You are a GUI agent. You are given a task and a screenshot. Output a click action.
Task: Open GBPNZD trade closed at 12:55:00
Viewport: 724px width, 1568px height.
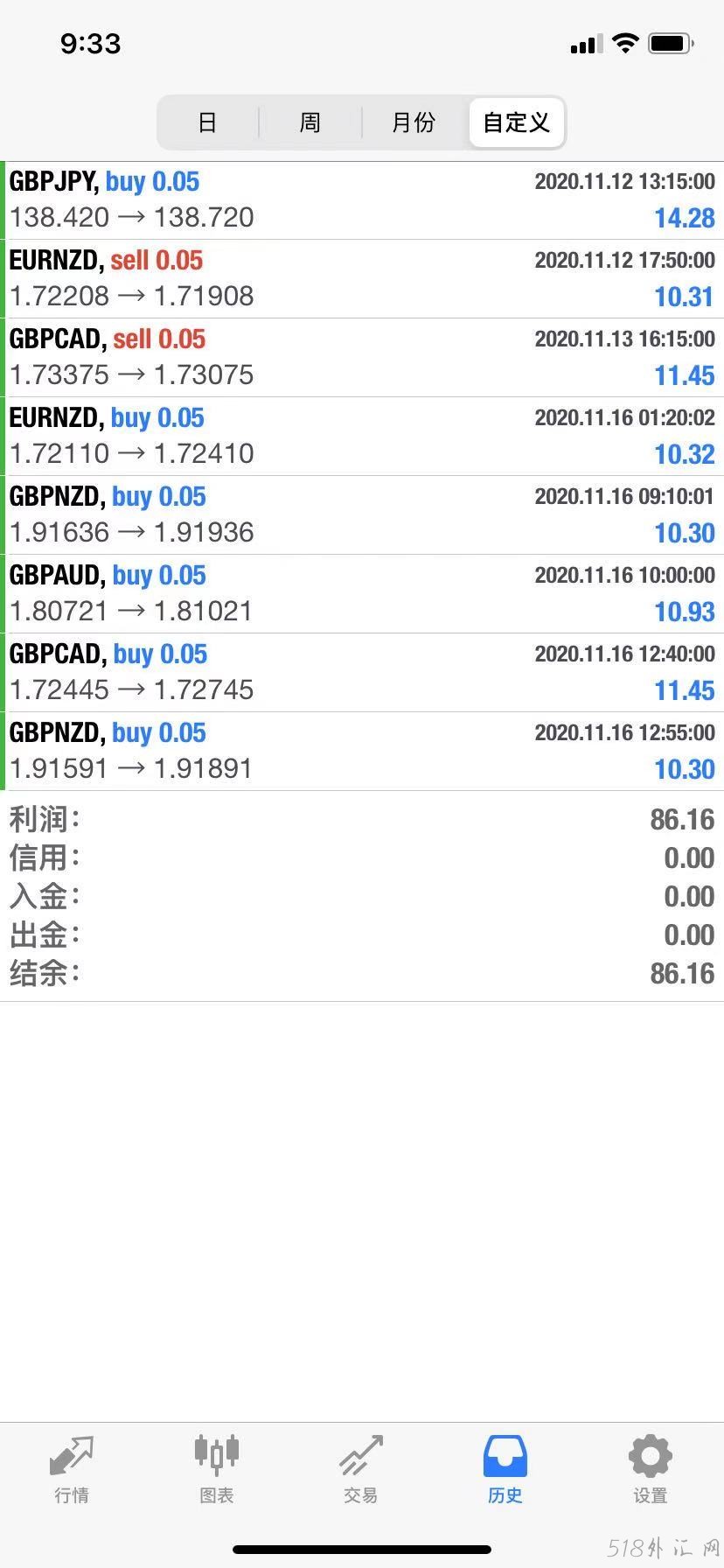tap(362, 752)
